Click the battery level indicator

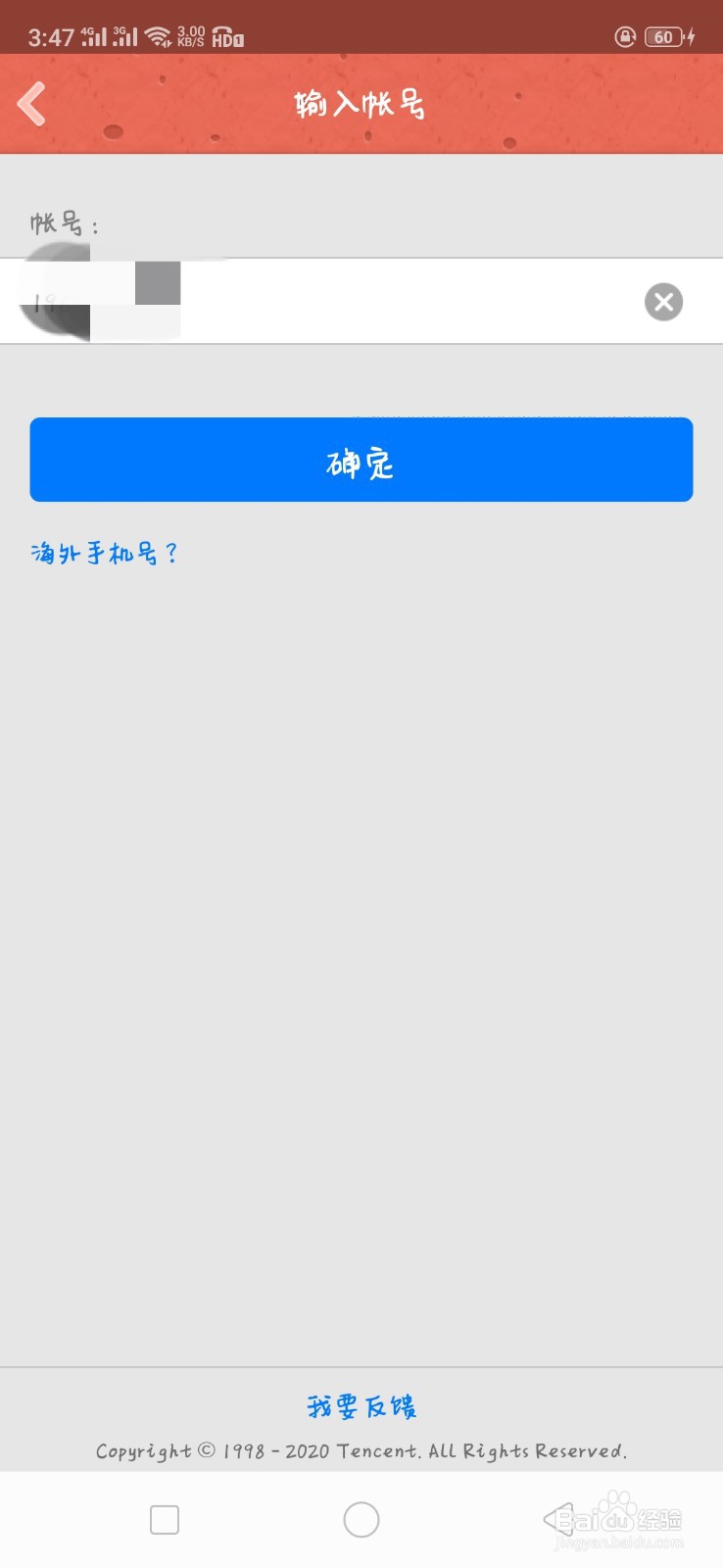click(x=663, y=36)
